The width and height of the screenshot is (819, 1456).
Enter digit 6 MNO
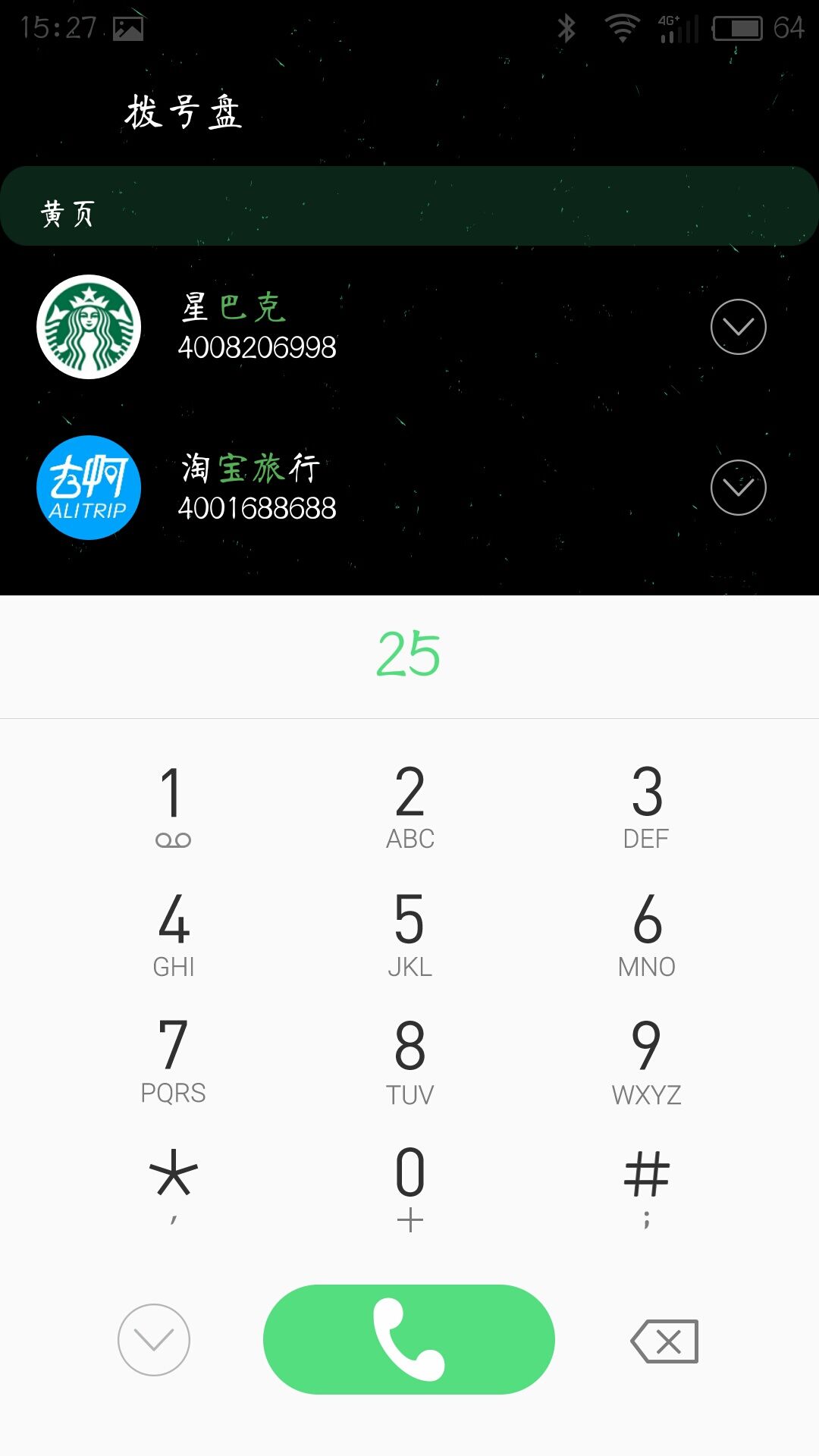[x=646, y=934]
